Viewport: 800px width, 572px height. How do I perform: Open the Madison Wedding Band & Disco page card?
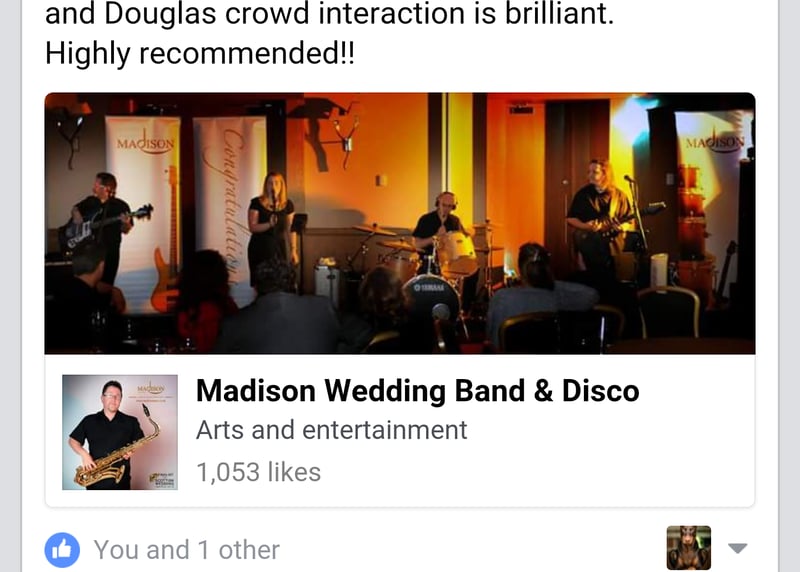pyautogui.click(x=417, y=391)
